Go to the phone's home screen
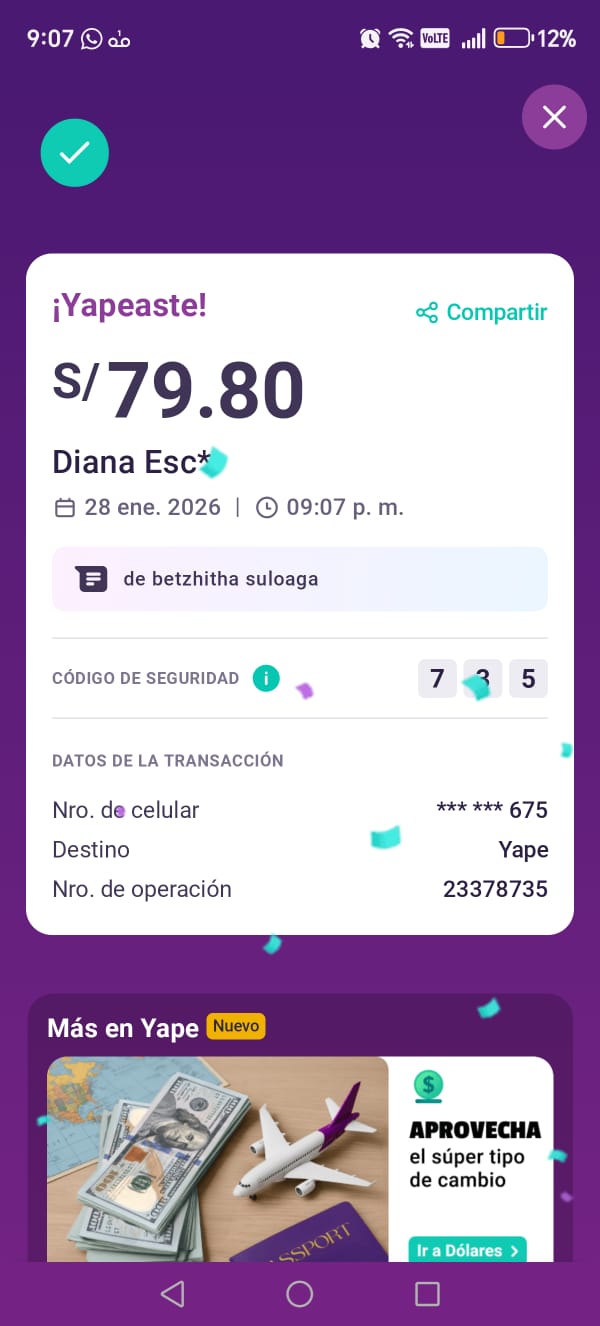600x1326 pixels. (x=300, y=1294)
